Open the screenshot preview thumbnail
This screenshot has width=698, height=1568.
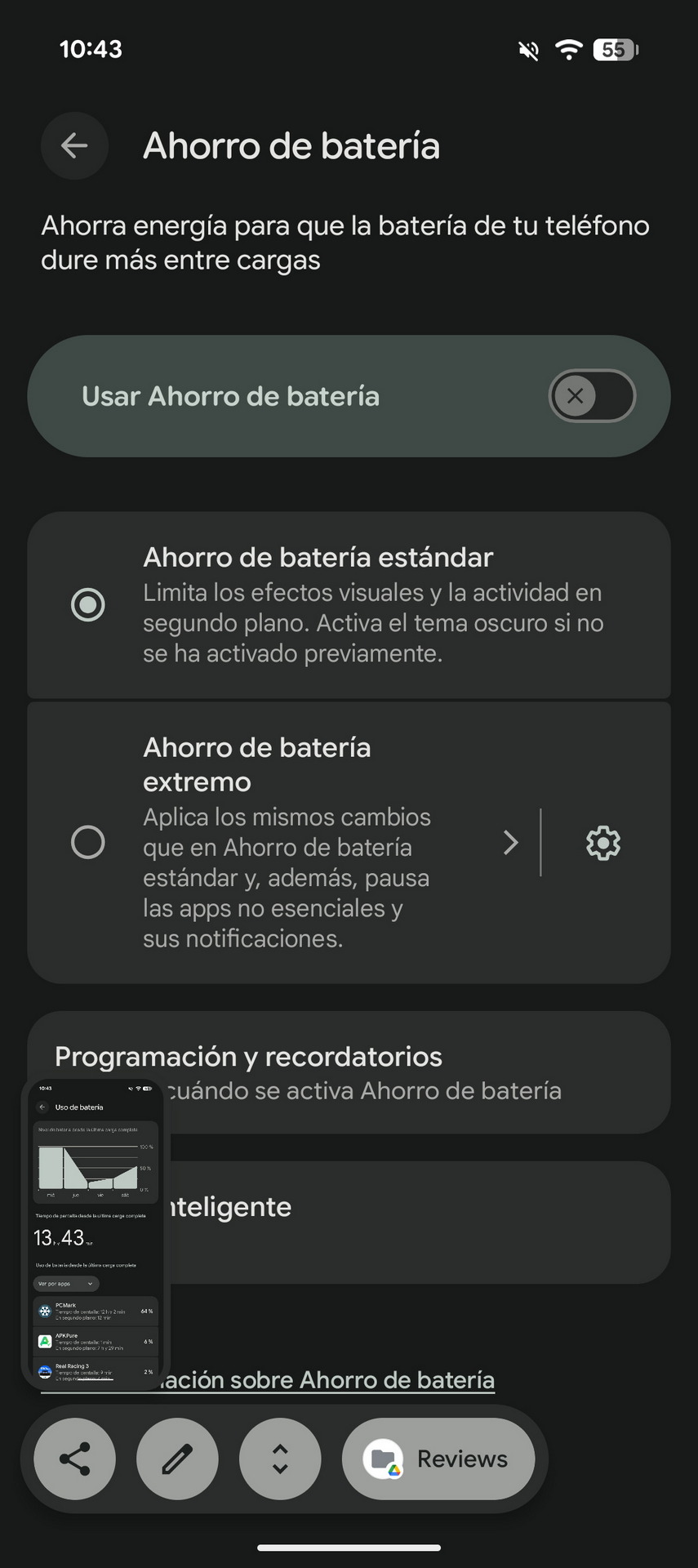(95, 1233)
